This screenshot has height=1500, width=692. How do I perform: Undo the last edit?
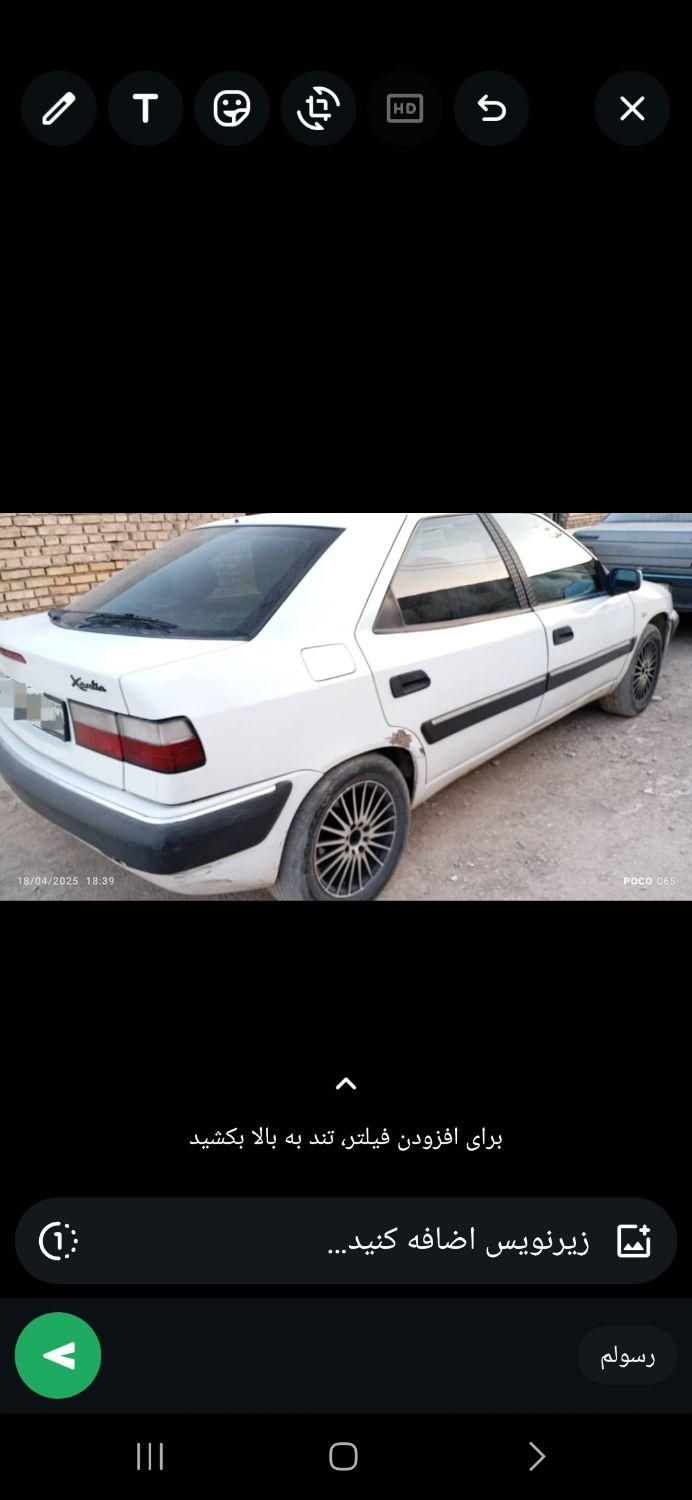coord(491,108)
